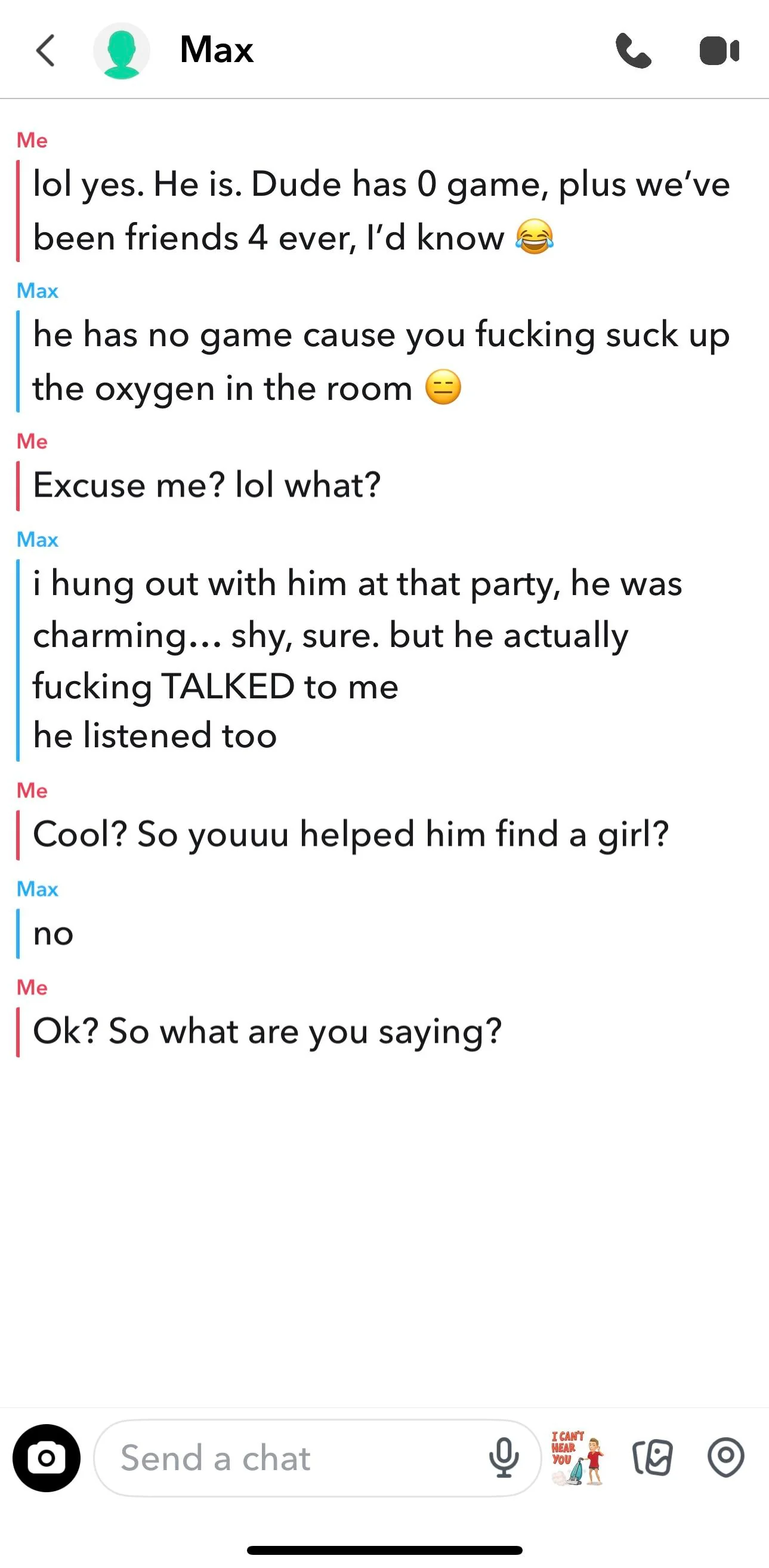Viewport: 769px width, 1568px height.
Task: Open the camera to send a snap
Action: [47, 1458]
